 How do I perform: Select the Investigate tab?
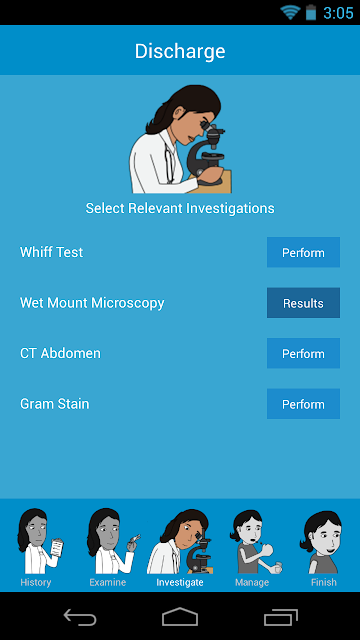[180, 547]
